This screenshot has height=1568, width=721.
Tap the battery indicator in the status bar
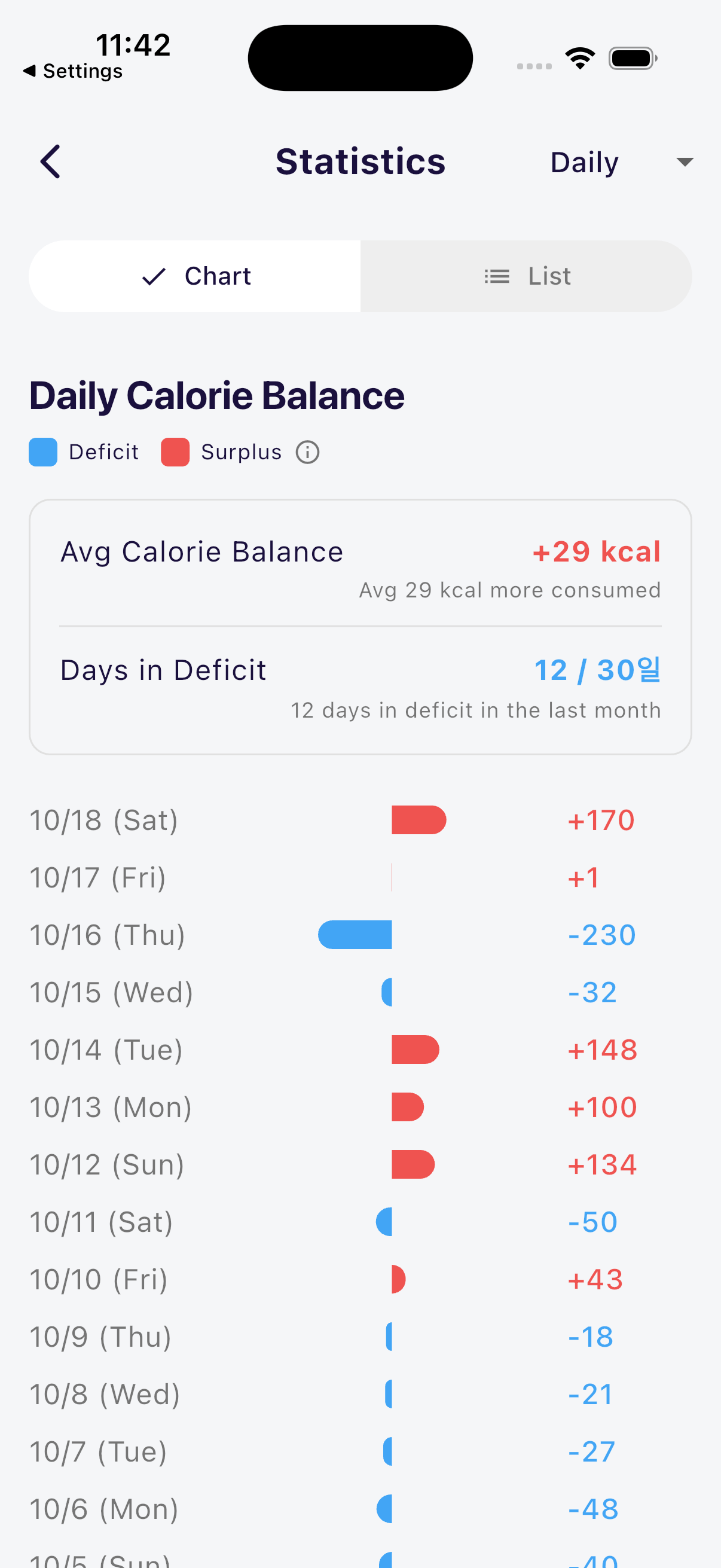632,57
